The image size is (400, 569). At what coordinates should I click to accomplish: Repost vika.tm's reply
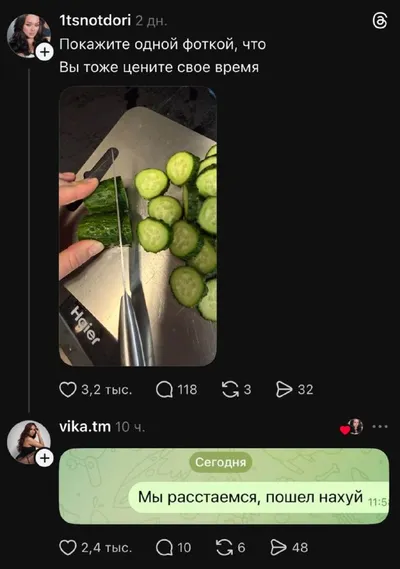pyautogui.click(x=224, y=548)
